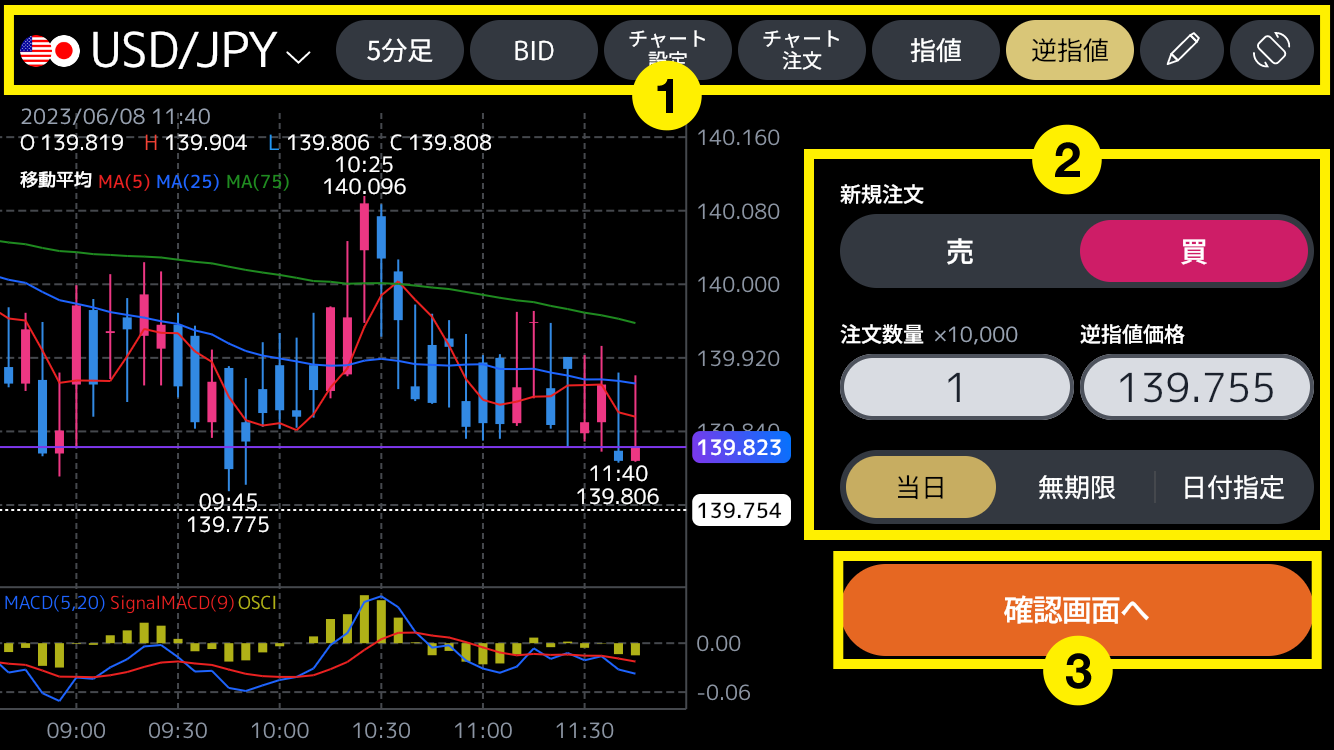
Task: Choose 買 to buy
Action: [1194, 252]
